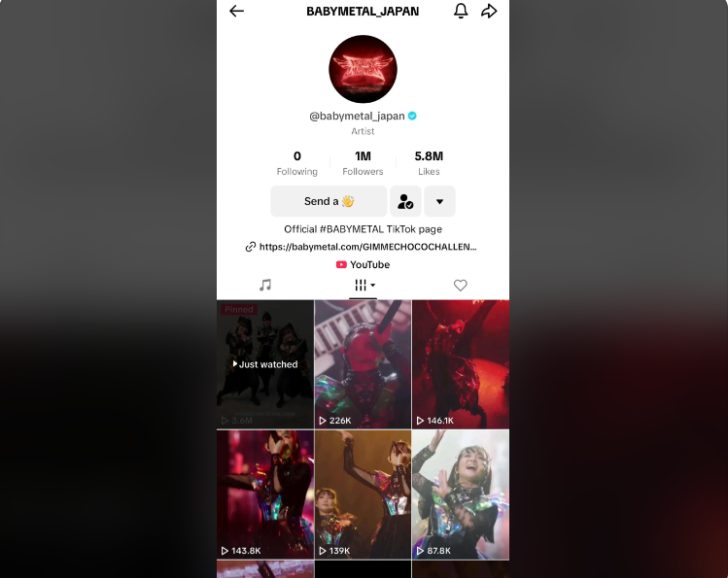Open the video with 139K views
The width and height of the screenshot is (728, 578).
click(x=362, y=494)
